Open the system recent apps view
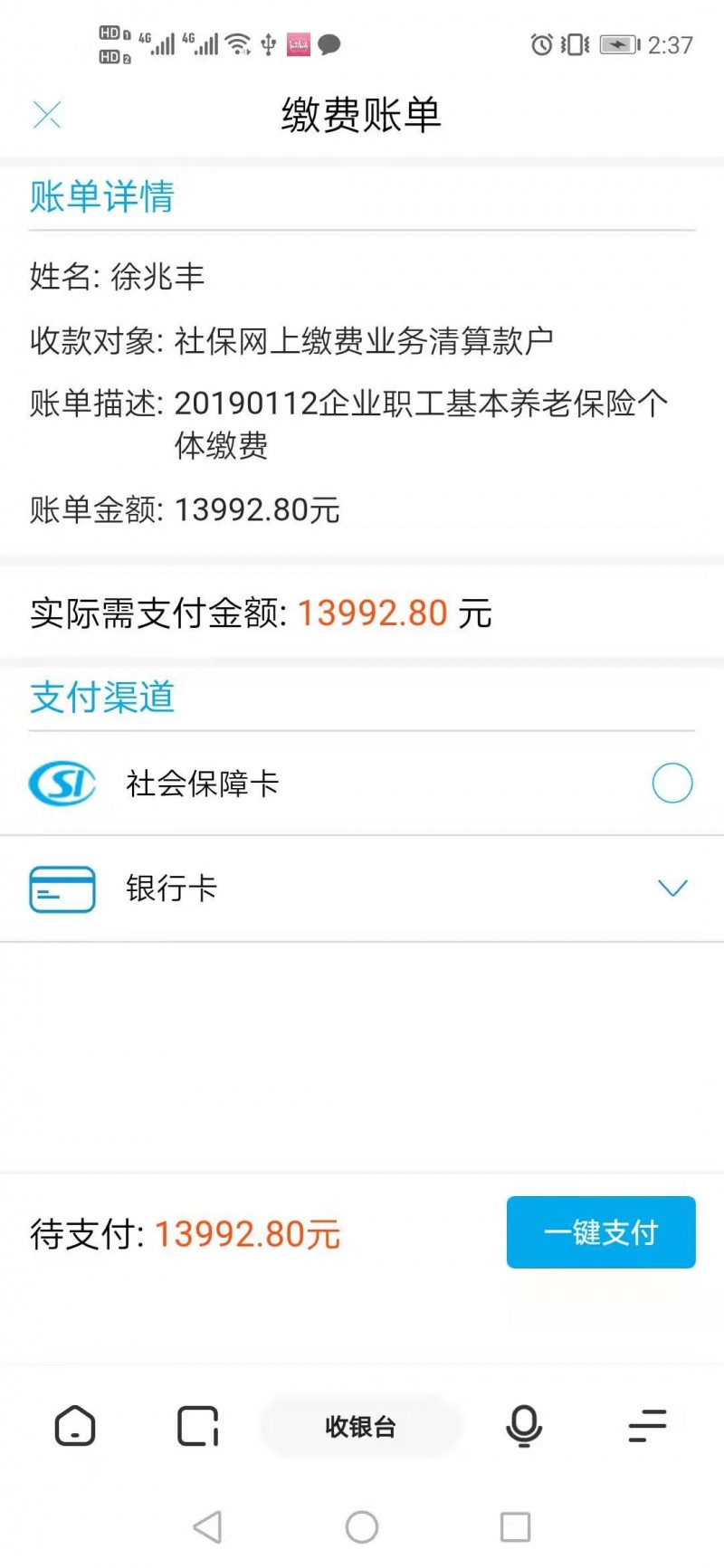The width and height of the screenshot is (724, 1568). click(515, 1527)
